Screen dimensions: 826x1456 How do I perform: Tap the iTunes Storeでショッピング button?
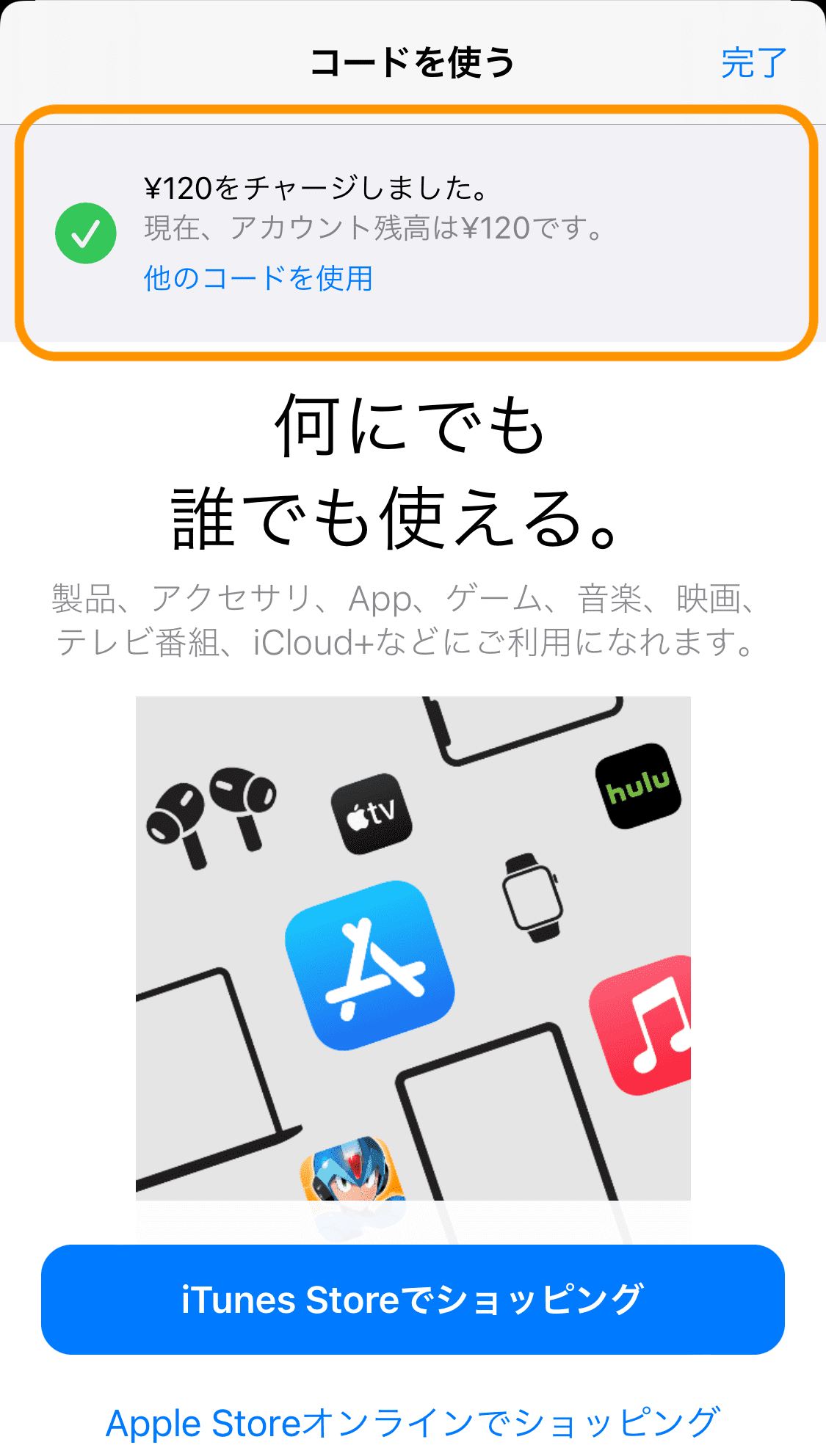tap(413, 1299)
